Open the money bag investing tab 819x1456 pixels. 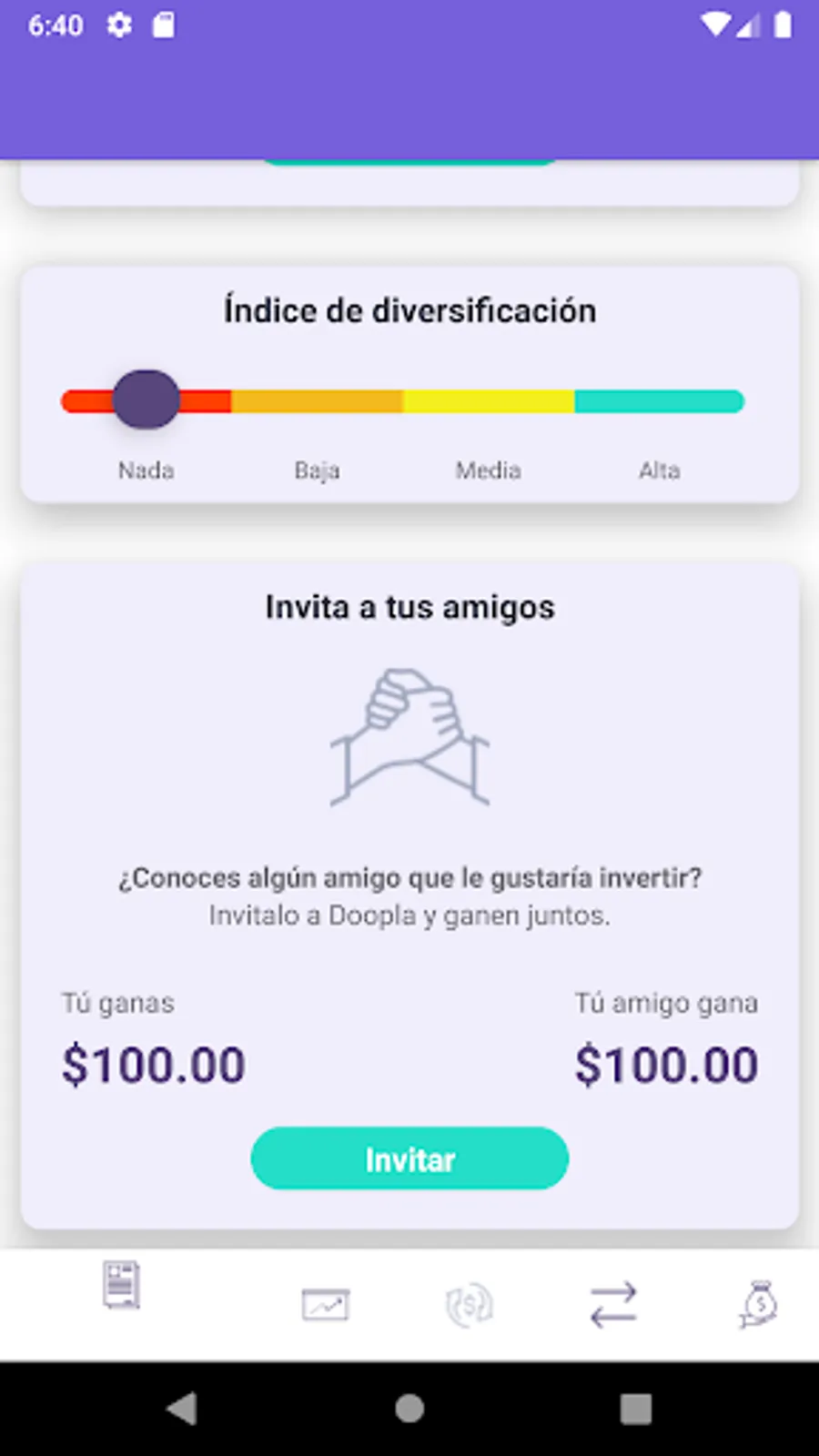point(757,1305)
